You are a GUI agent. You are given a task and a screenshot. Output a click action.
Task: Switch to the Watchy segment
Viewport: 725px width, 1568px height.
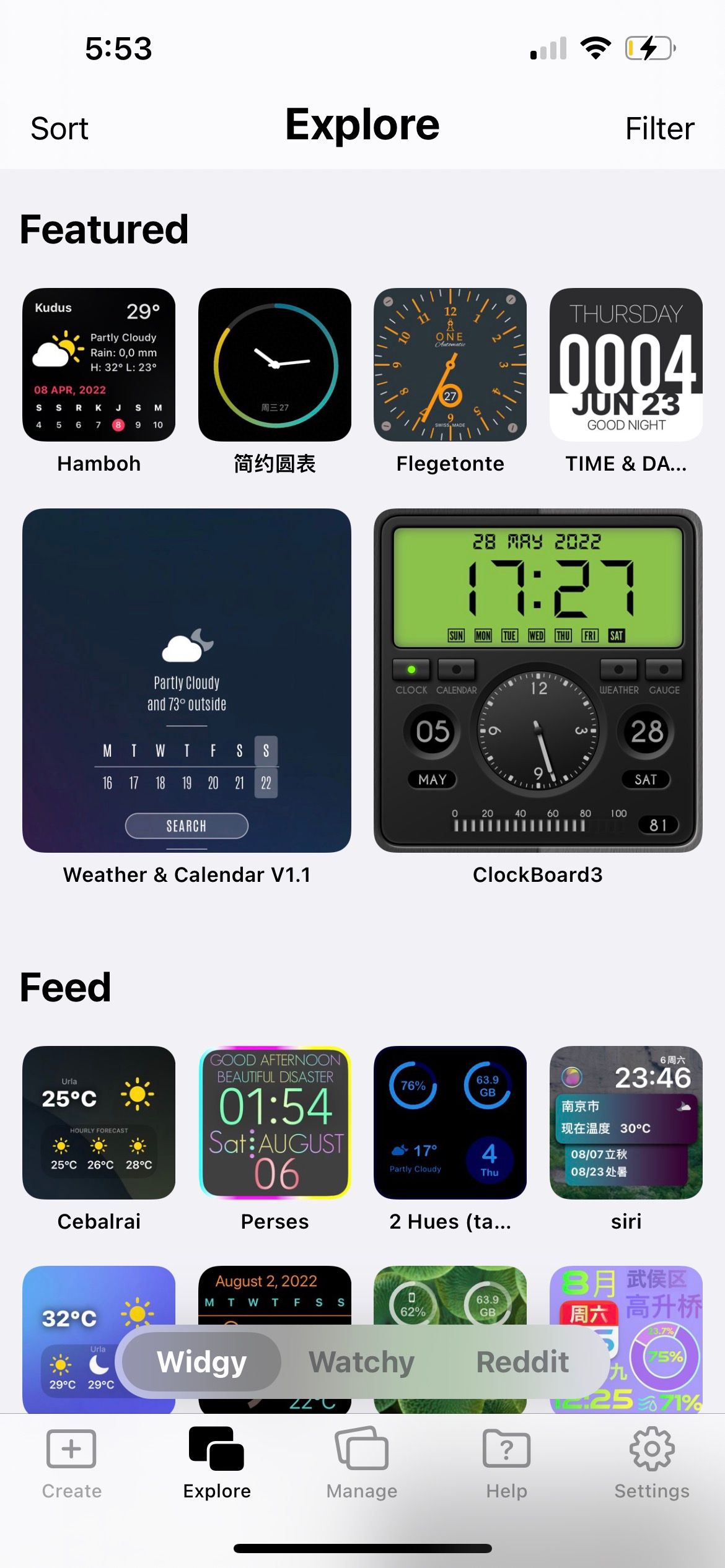point(362,1362)
